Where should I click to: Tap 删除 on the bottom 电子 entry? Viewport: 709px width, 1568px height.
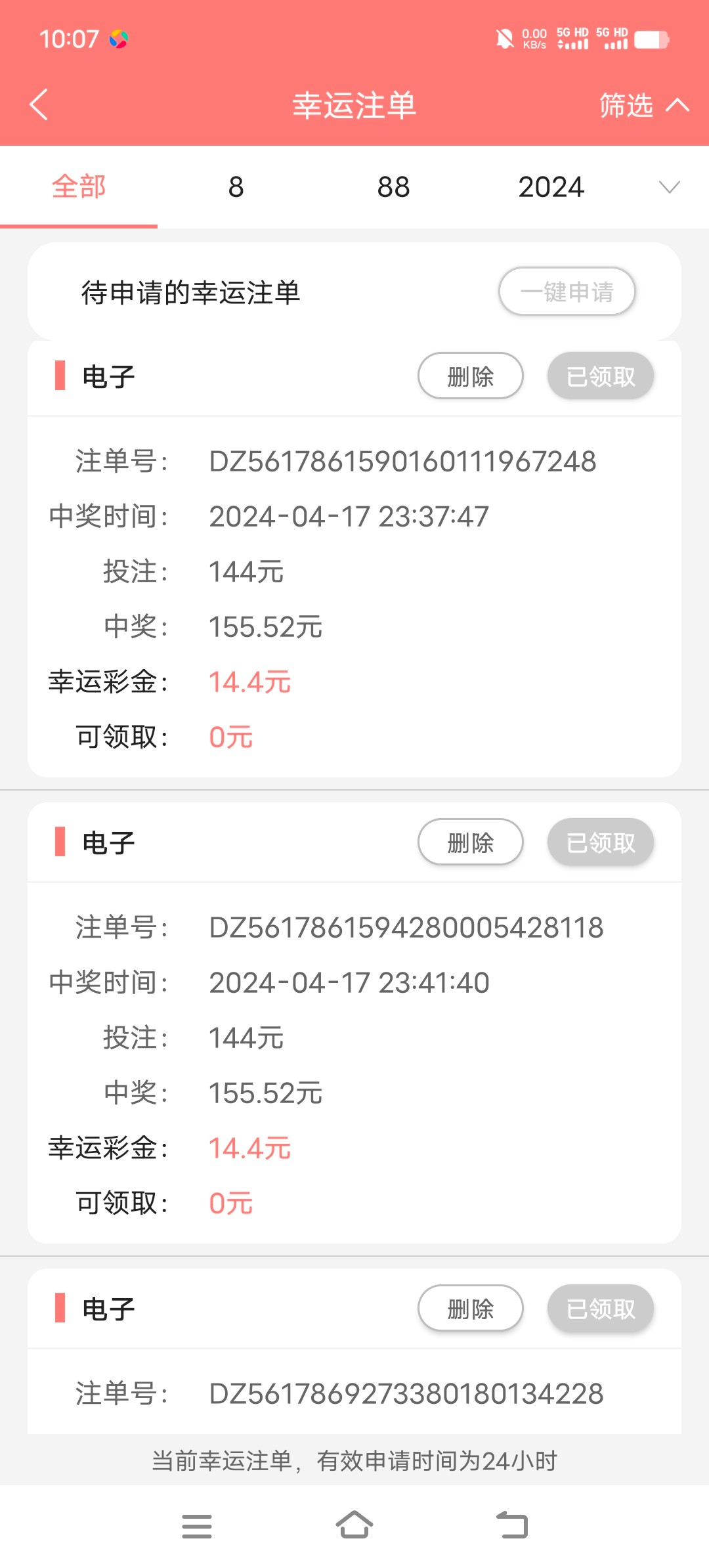click(x=470, y=1308)
